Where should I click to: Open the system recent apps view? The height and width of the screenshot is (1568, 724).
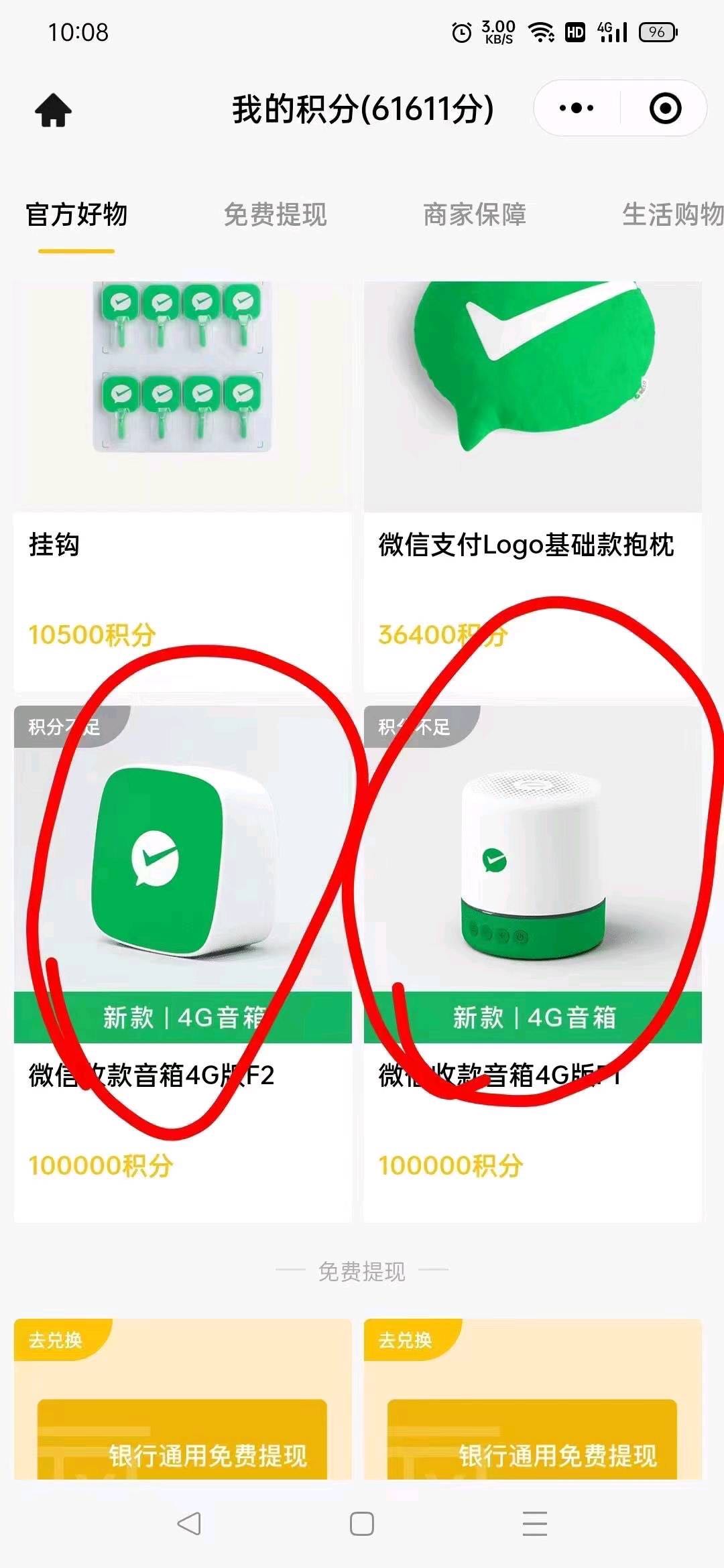(x=534, y=1524)
